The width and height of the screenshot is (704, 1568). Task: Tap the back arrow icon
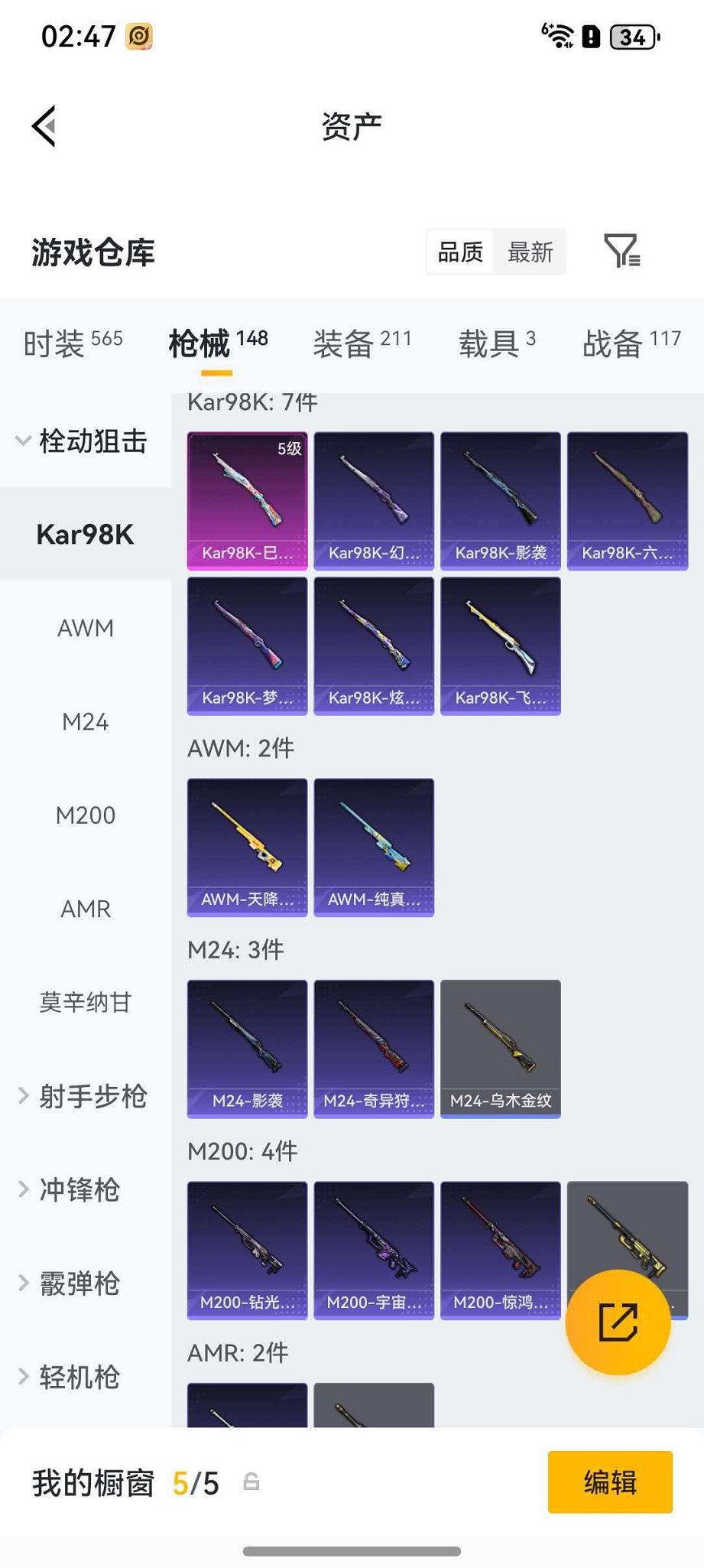(x=44, y=126)
